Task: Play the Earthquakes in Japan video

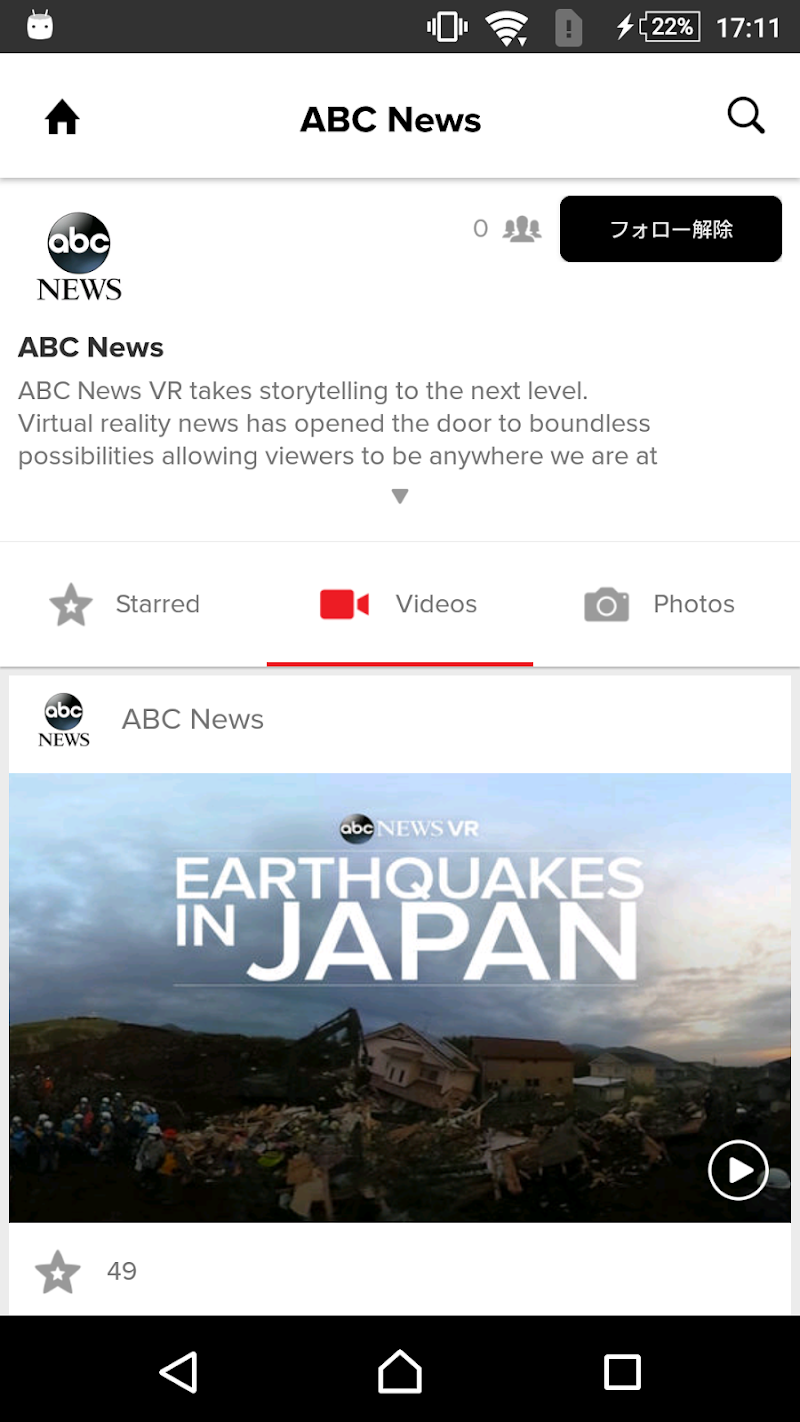Action: coord(738,1170)
